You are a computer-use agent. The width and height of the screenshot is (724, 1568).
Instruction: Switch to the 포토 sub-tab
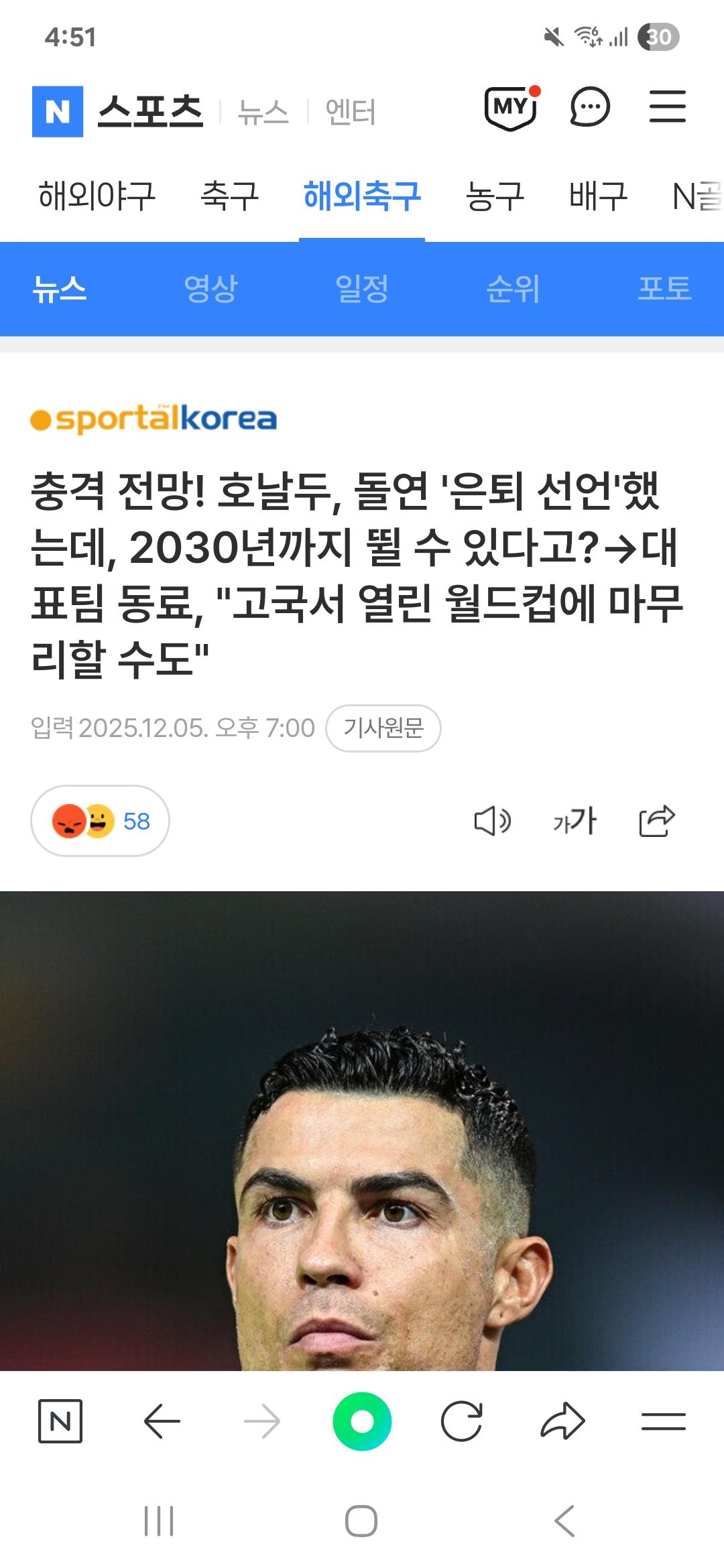pyautogui.click(x=664, y=289)
